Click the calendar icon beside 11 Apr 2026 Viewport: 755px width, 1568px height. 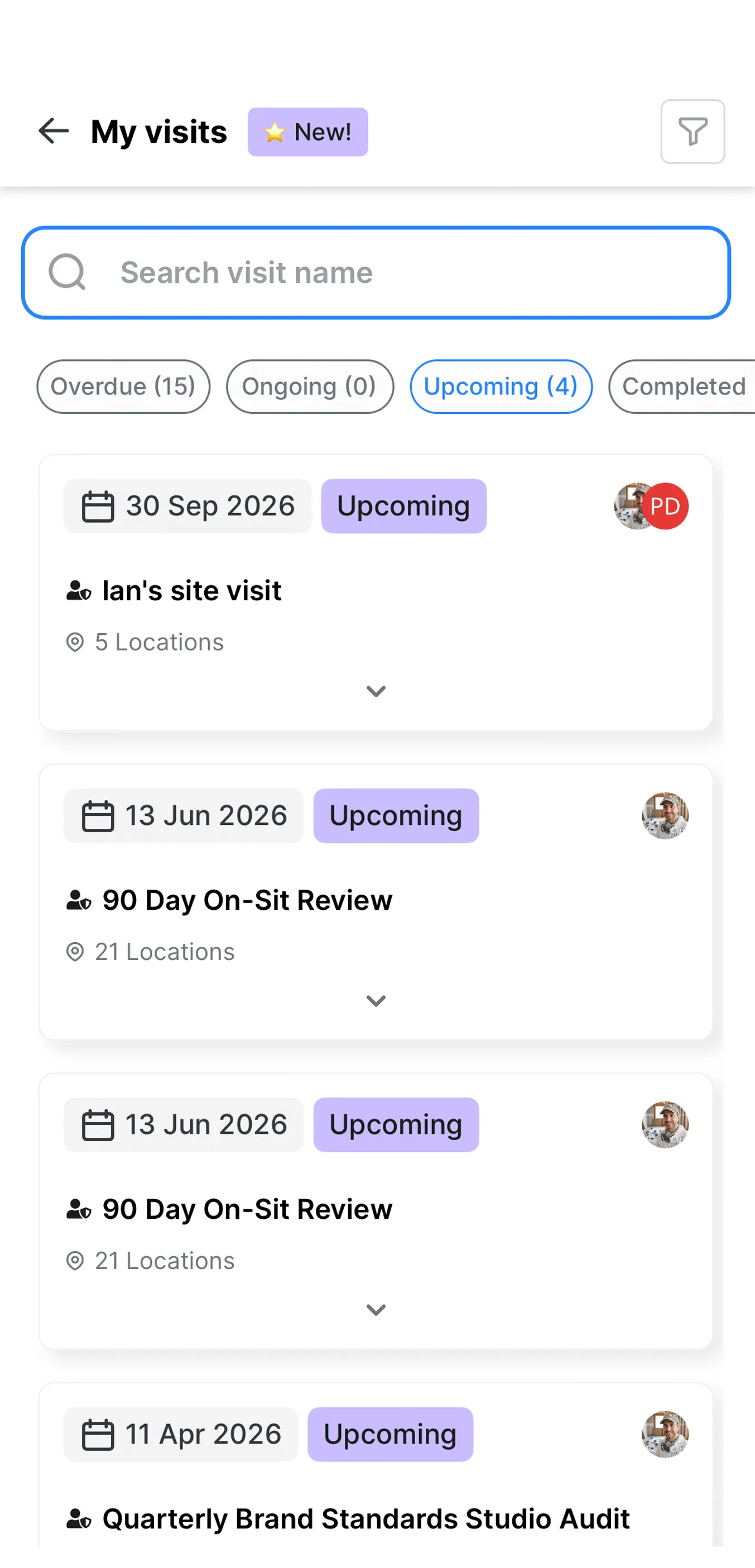pyautogui.click(x=98, y=1435)
